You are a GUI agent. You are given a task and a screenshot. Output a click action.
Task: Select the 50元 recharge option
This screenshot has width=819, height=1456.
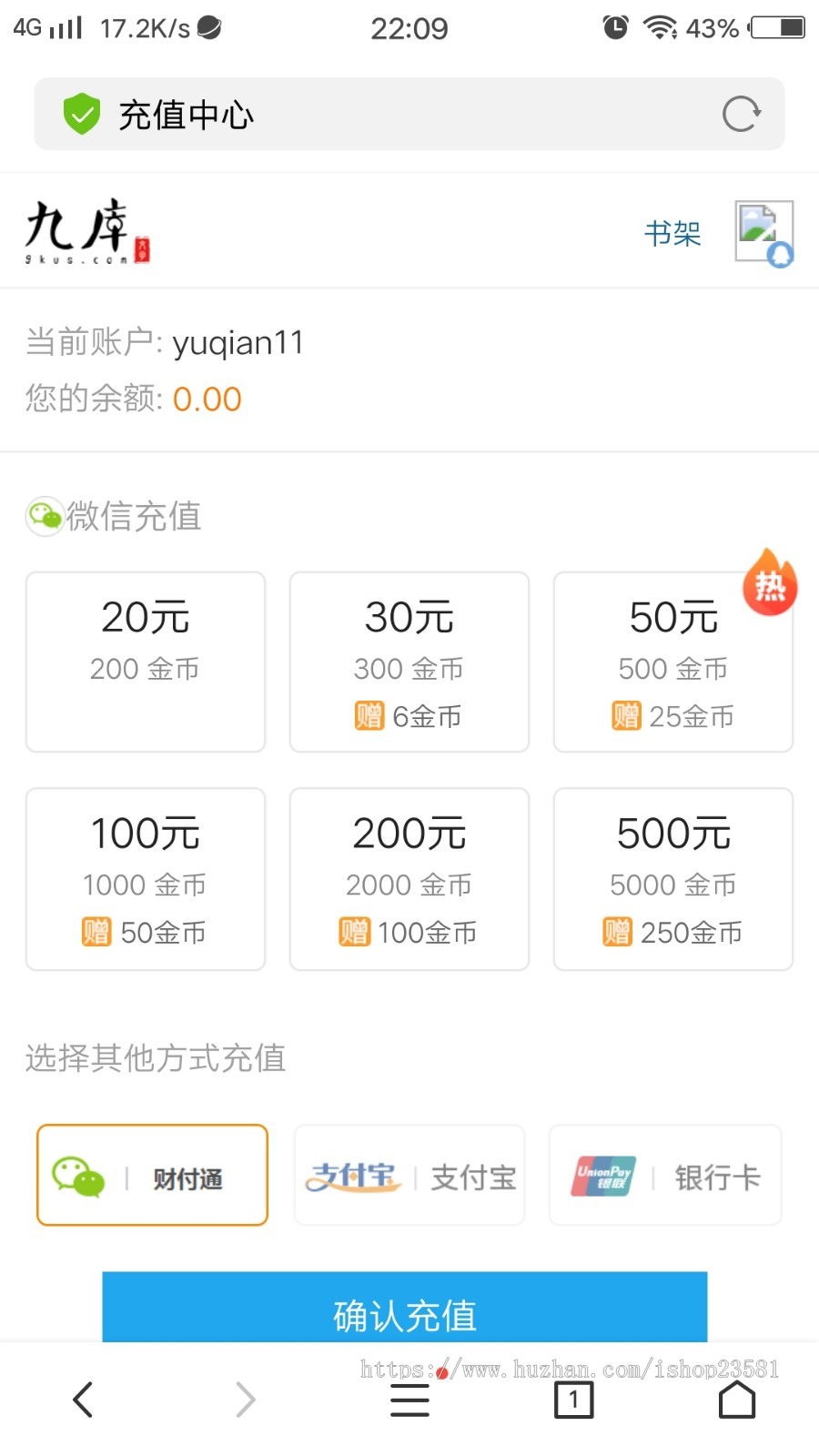672,662
